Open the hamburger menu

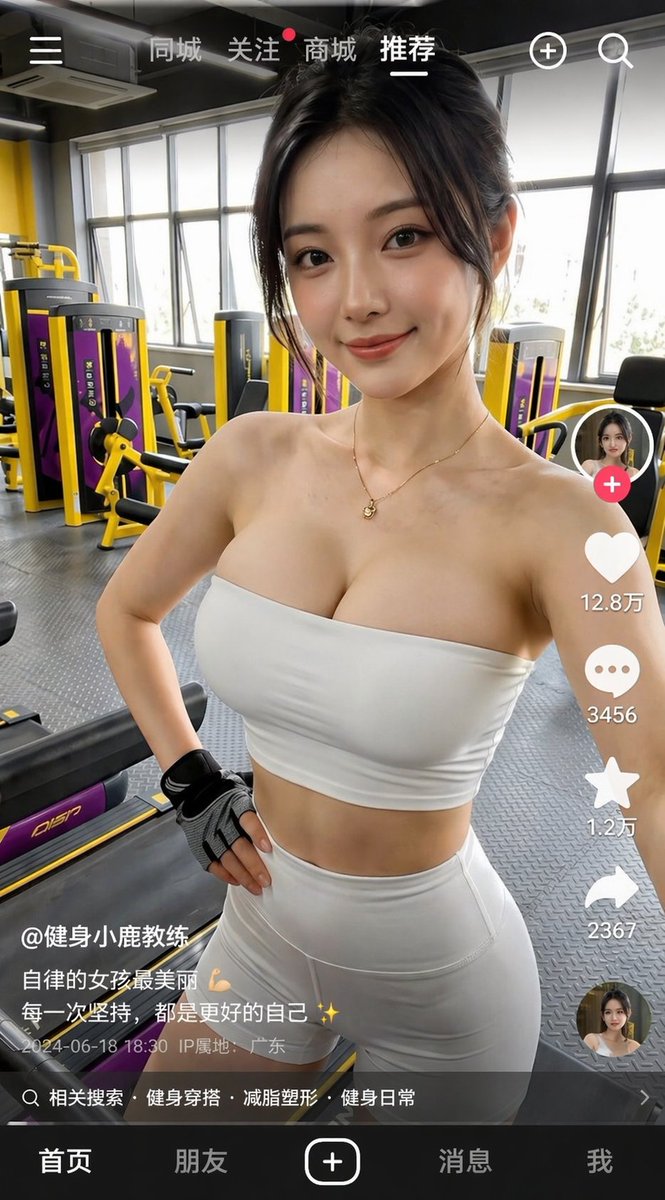(46, 50)
